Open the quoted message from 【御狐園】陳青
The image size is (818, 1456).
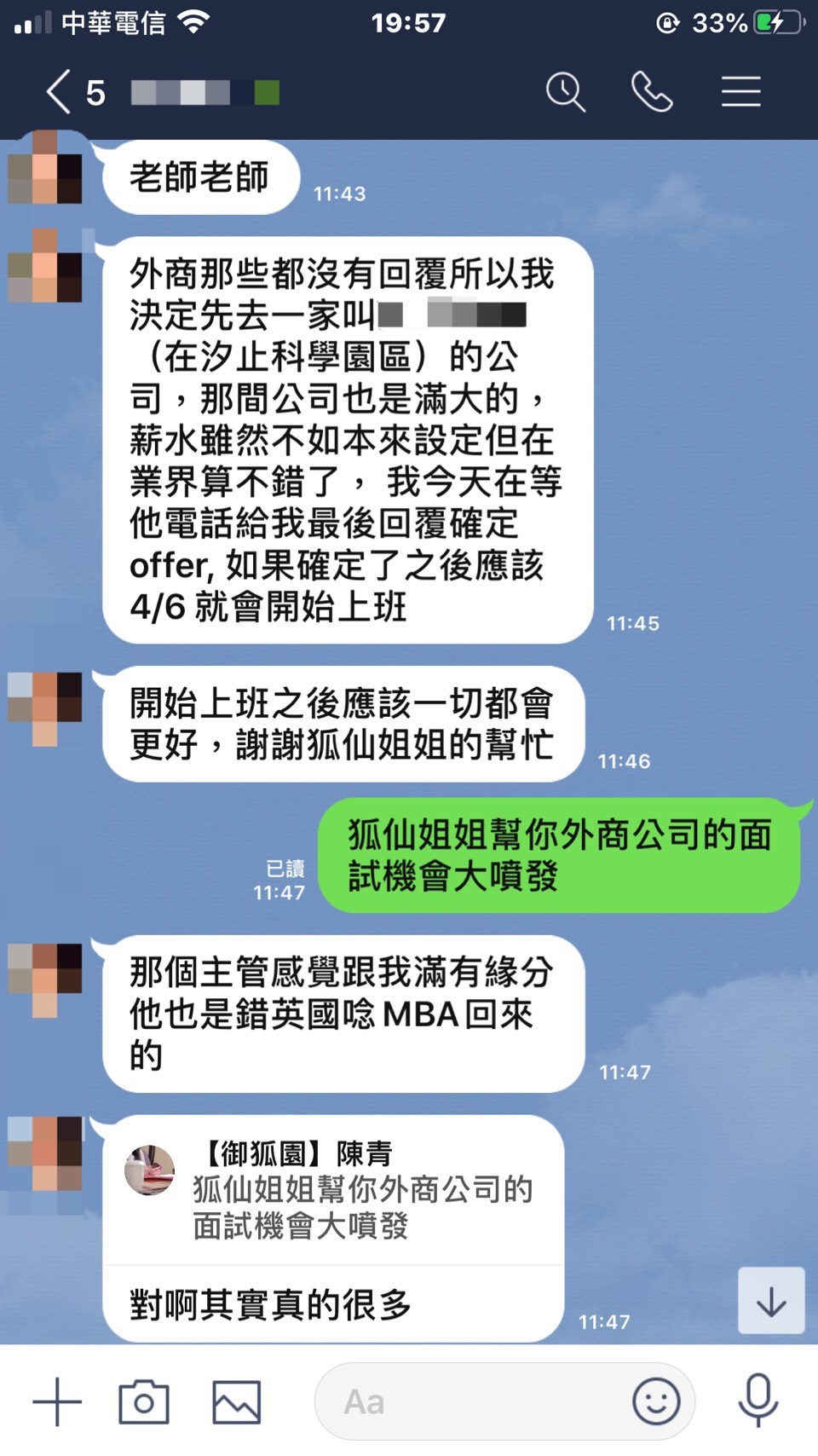[332, 1192]
